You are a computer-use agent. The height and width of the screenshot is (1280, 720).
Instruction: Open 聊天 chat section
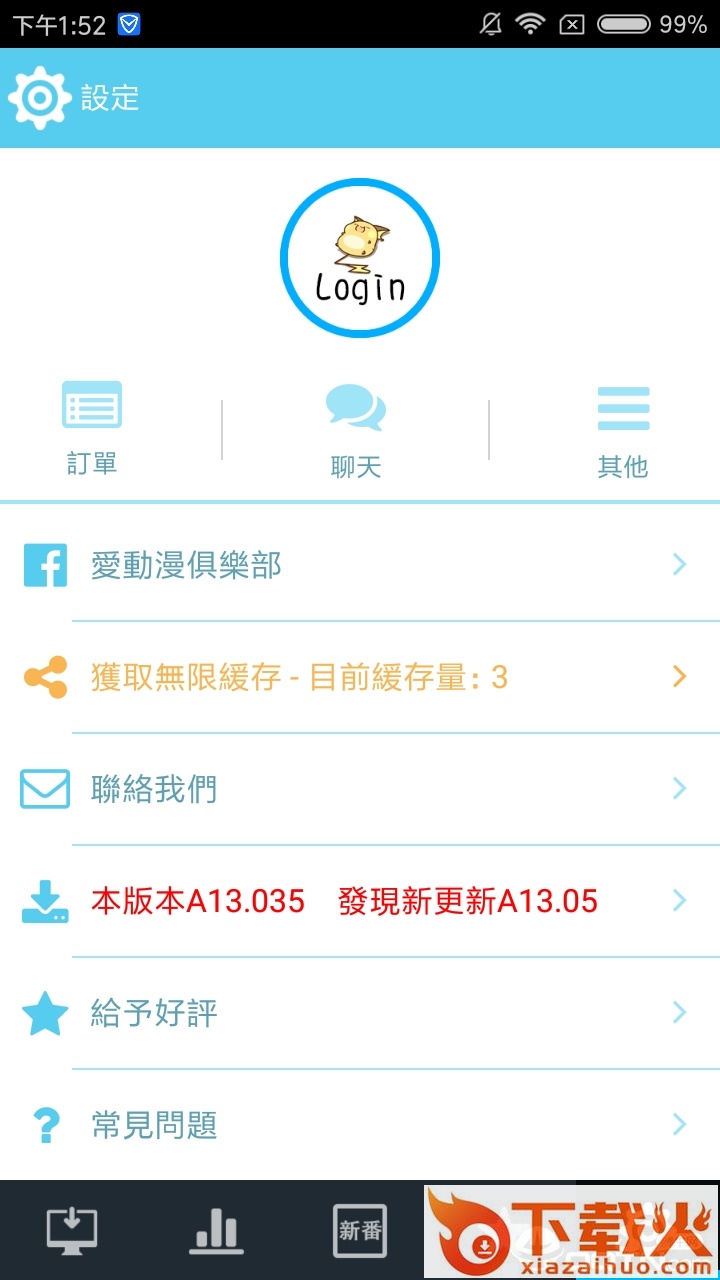pos(356,430)
